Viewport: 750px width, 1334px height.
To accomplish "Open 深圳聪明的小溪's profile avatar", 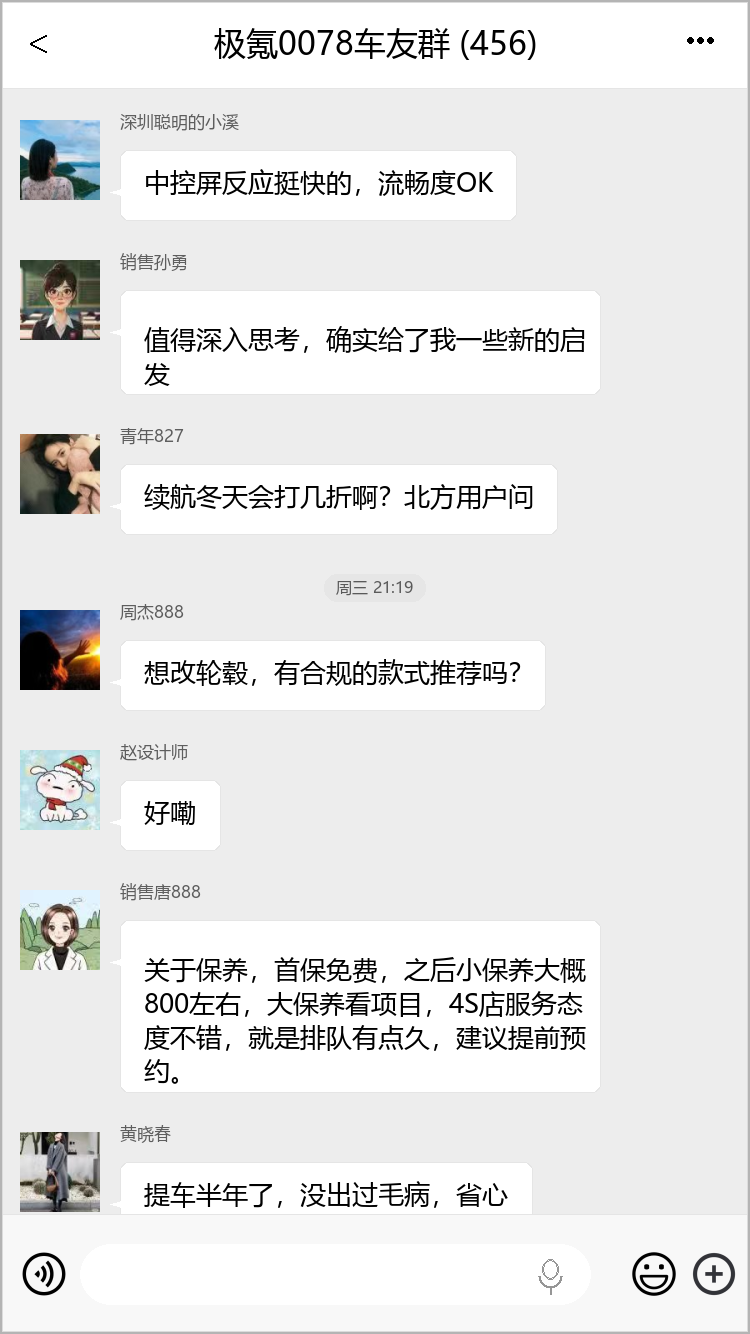I will 59,160.
